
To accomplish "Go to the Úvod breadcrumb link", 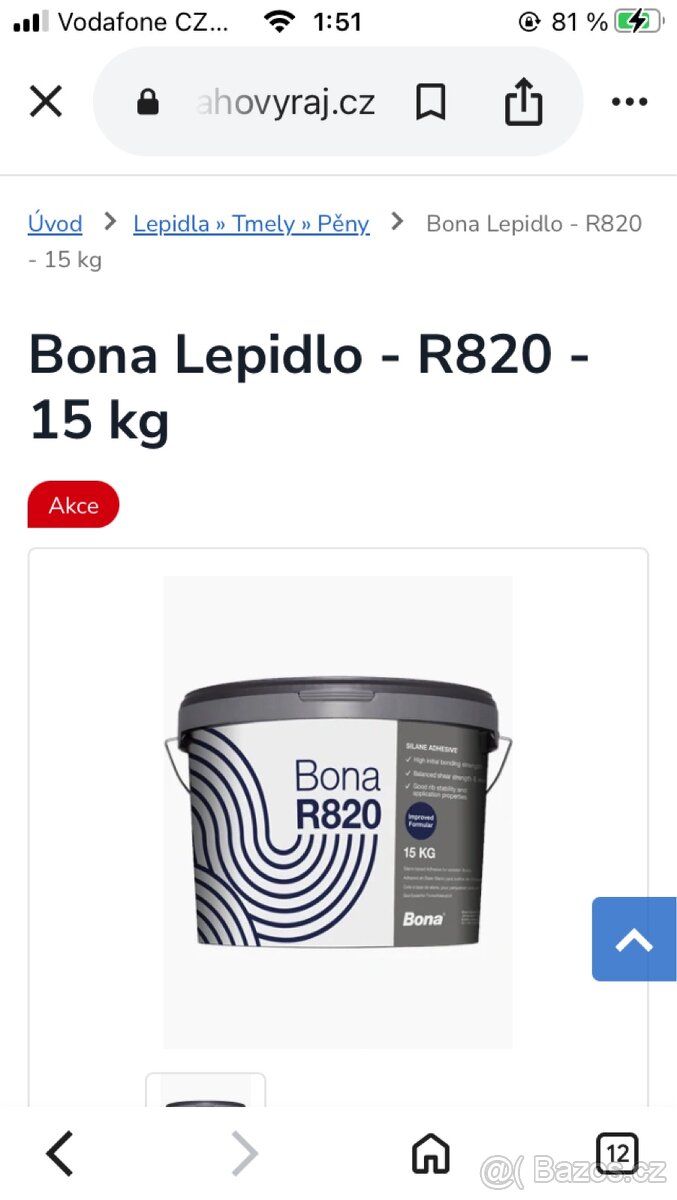I will coord(55,223).
